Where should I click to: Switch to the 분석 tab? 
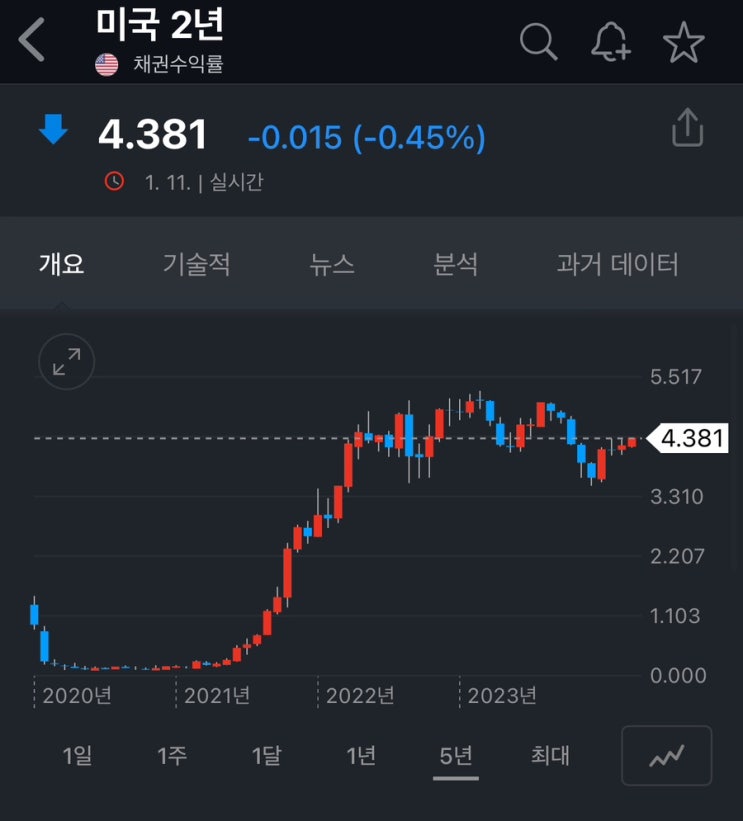(455, 263)
